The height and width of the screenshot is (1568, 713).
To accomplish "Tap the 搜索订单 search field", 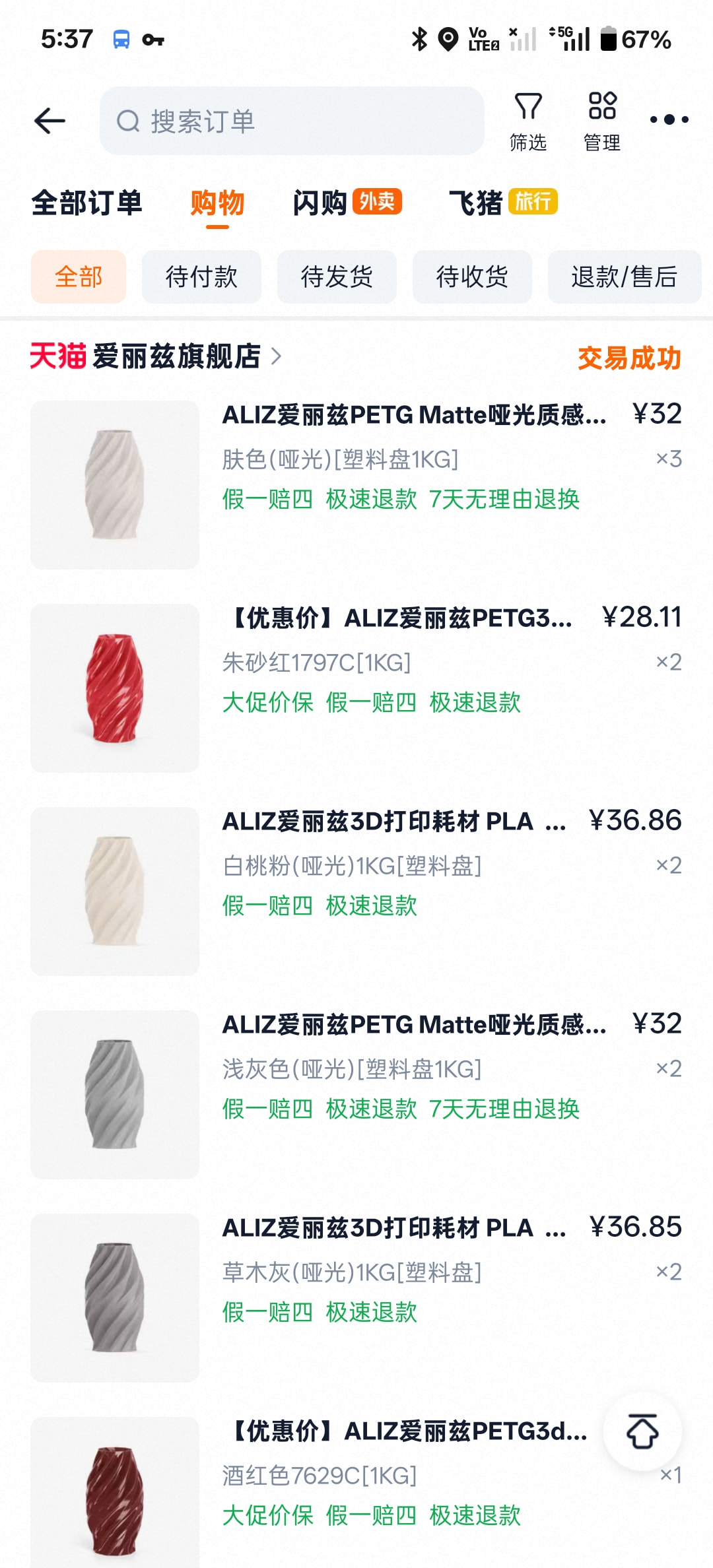I will click(292, 121).
